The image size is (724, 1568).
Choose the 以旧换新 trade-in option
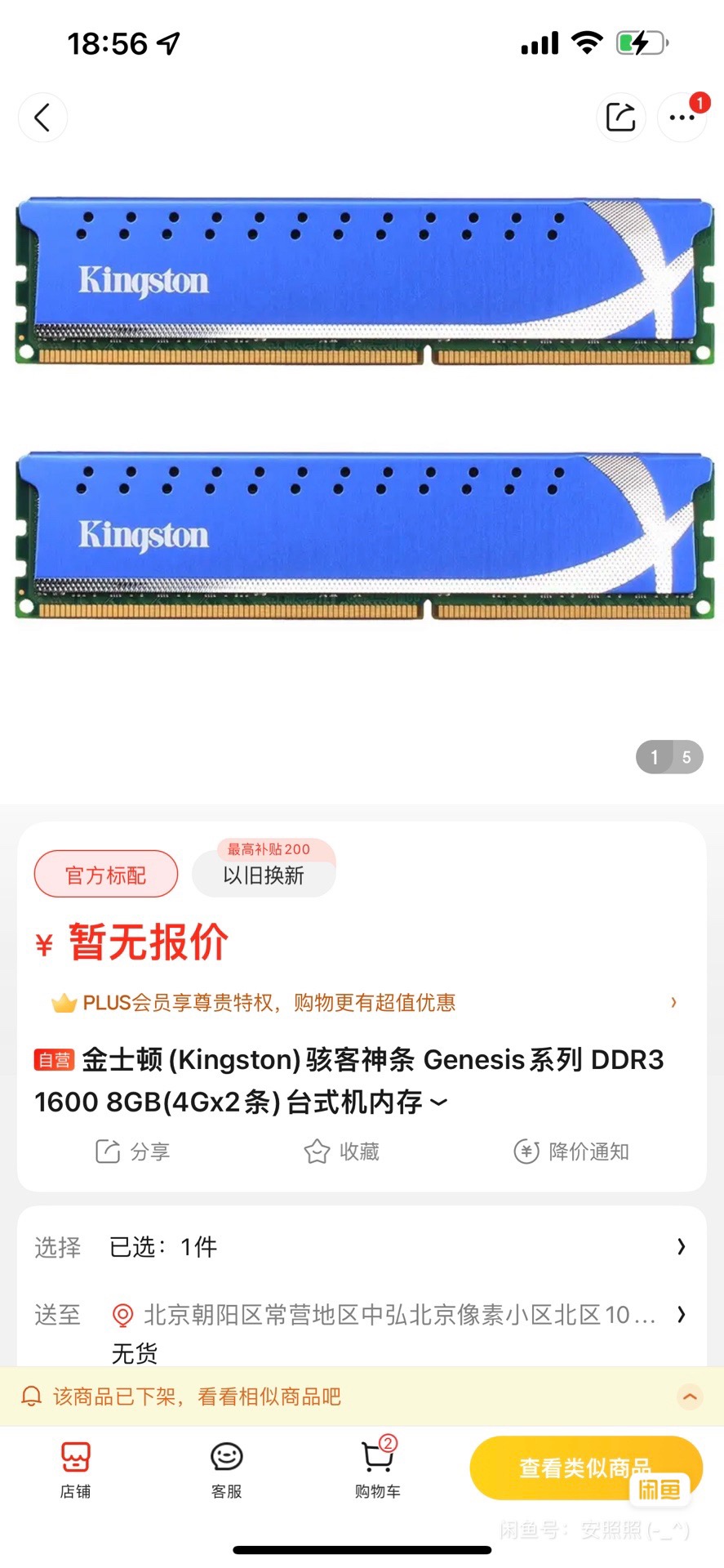tap(264, 875)
